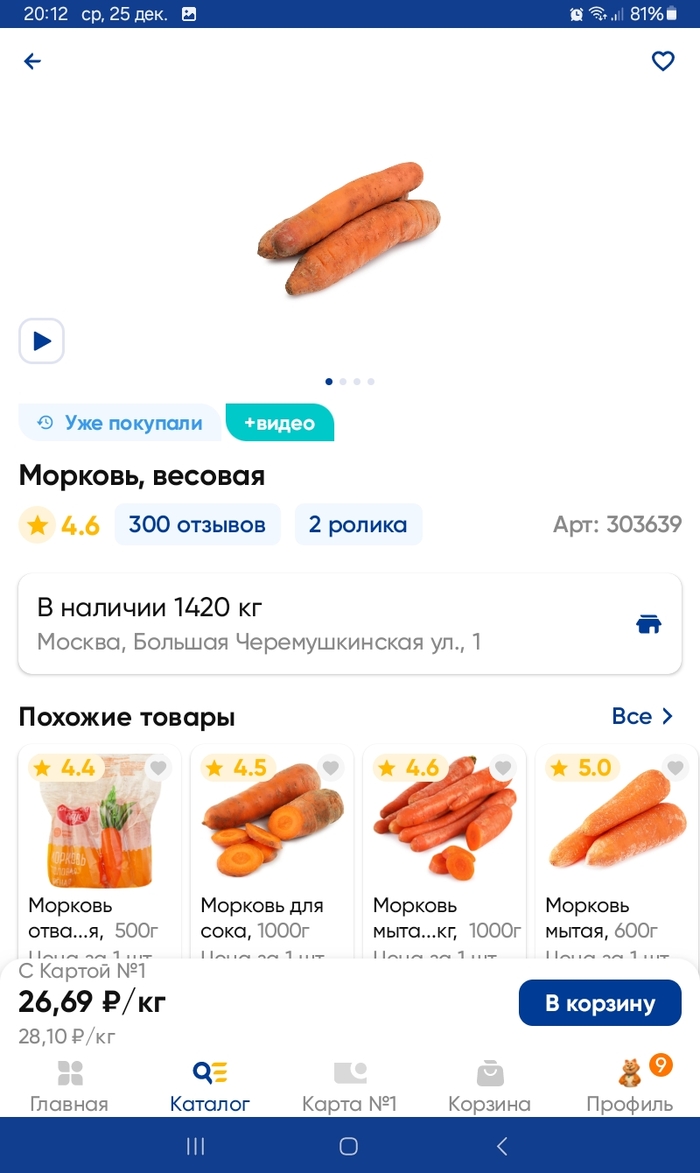The height and width of the screenshot is (1173, 700).
Task: Switch to the Каталог tab
Action: point(210,1086)
